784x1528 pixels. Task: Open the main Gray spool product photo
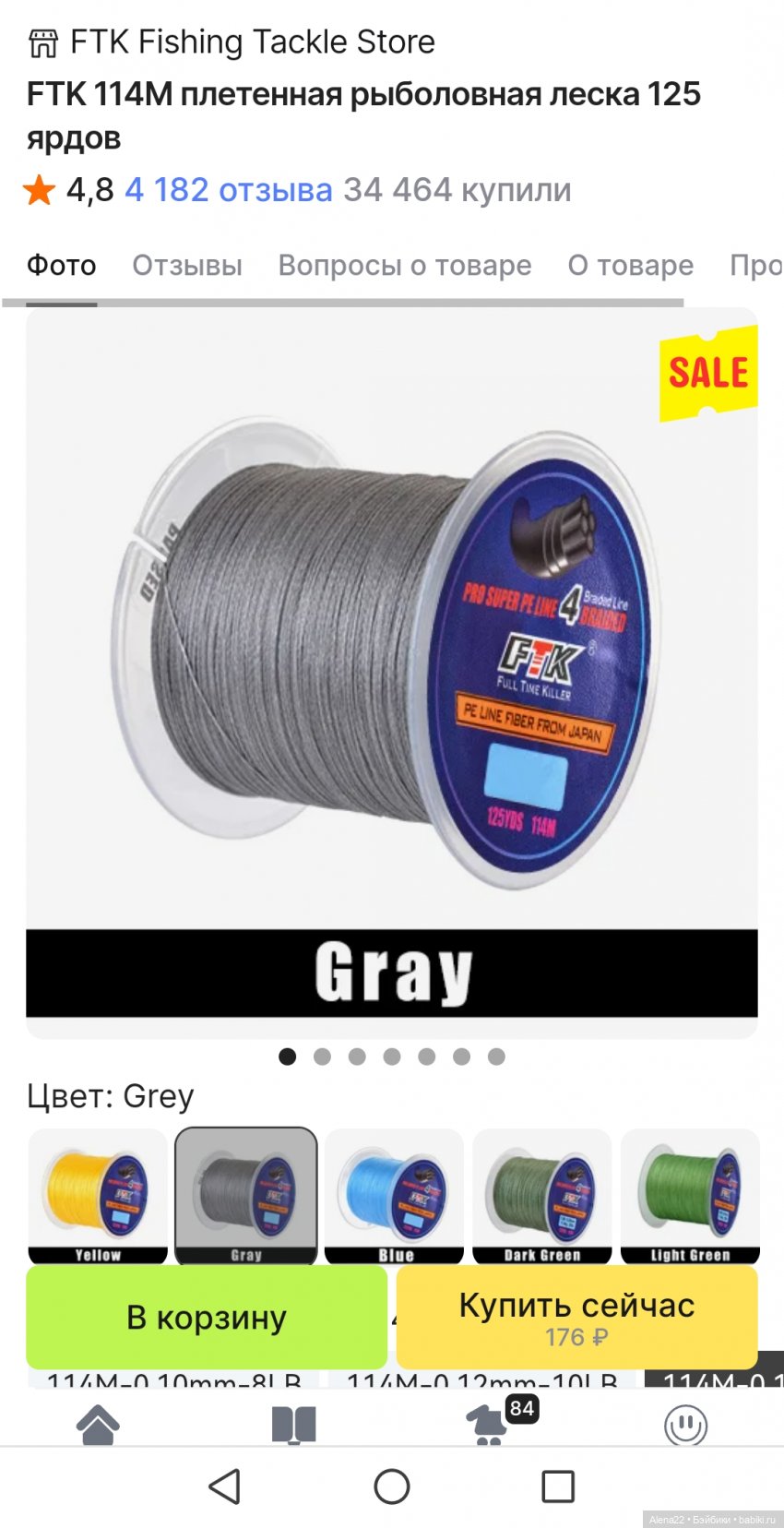point(391,646)
